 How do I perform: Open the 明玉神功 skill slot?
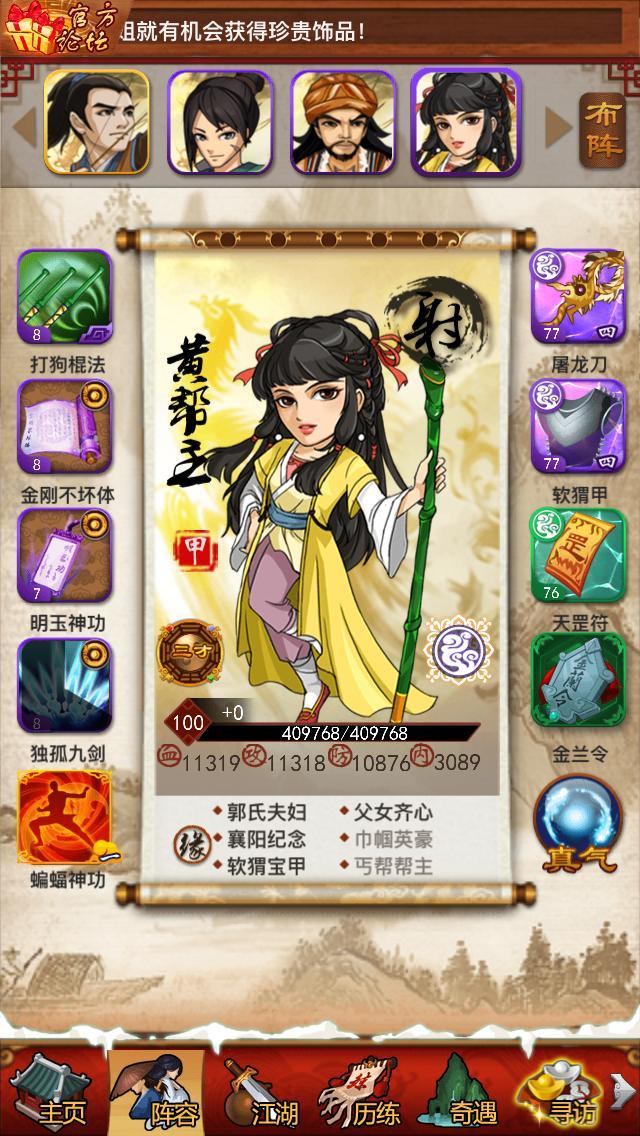pyautogui.click(x=64, y=555)
